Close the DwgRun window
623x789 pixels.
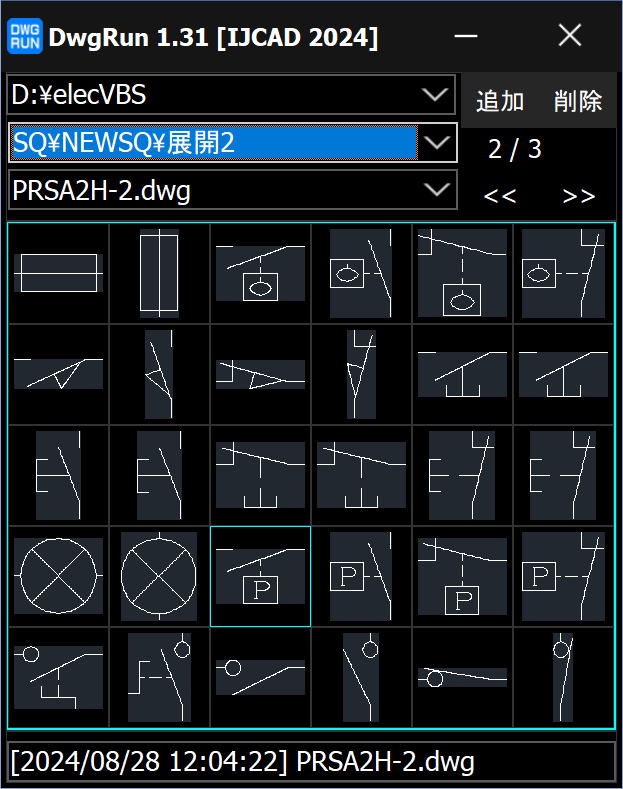click(570, 36)
